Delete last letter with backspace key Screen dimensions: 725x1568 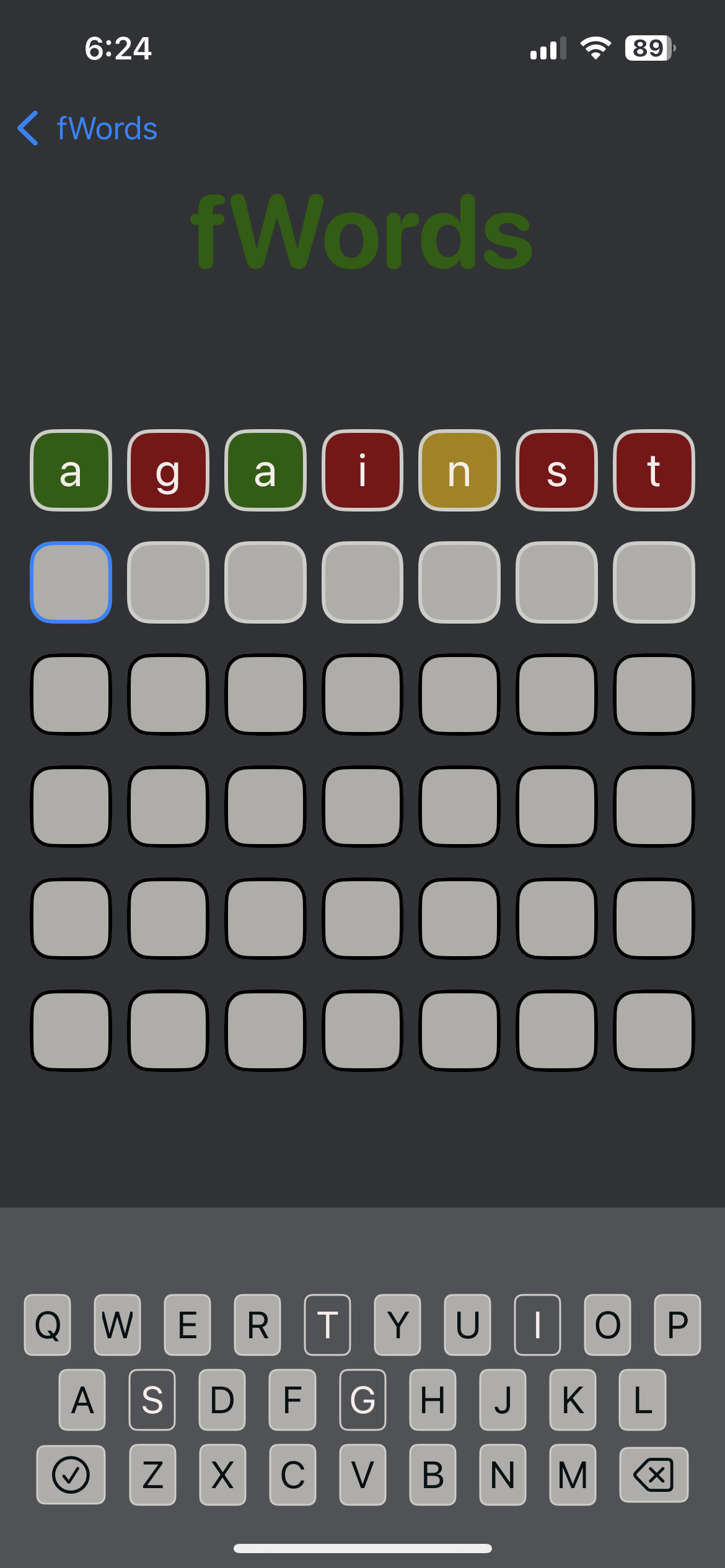654,1474
